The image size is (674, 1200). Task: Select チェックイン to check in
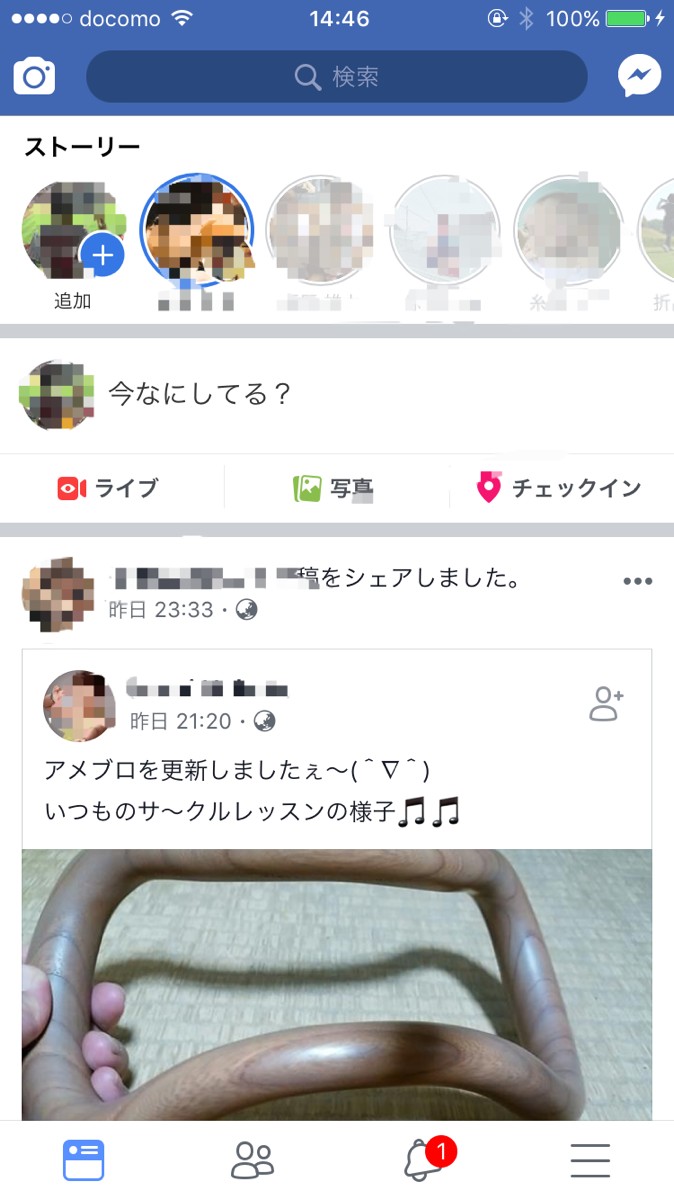(x=558, y=488)
